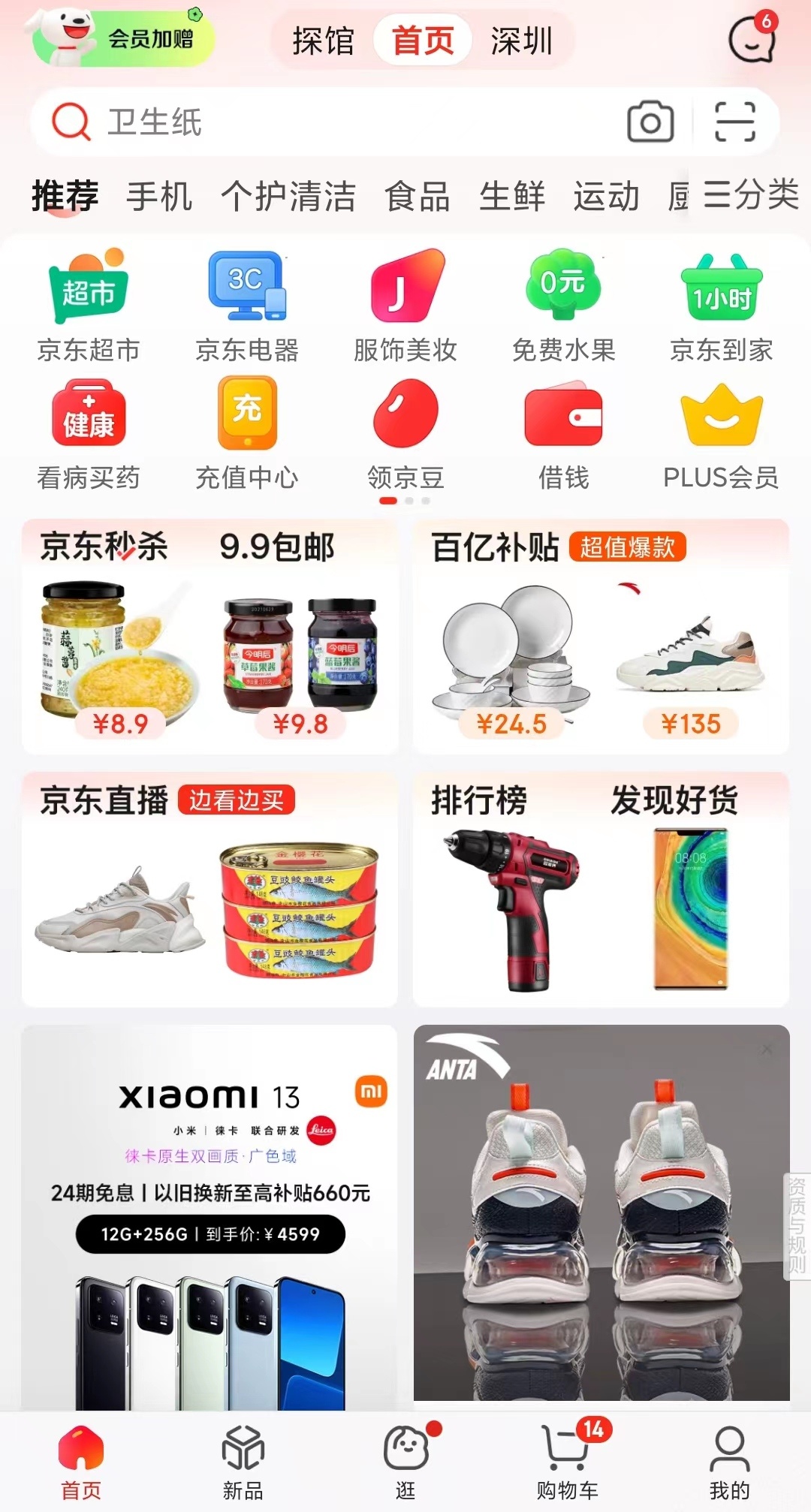Viewport: 811px width, 1512px height.
Task: Open camera search in the search bar
Action: click(x=650, y=122)
